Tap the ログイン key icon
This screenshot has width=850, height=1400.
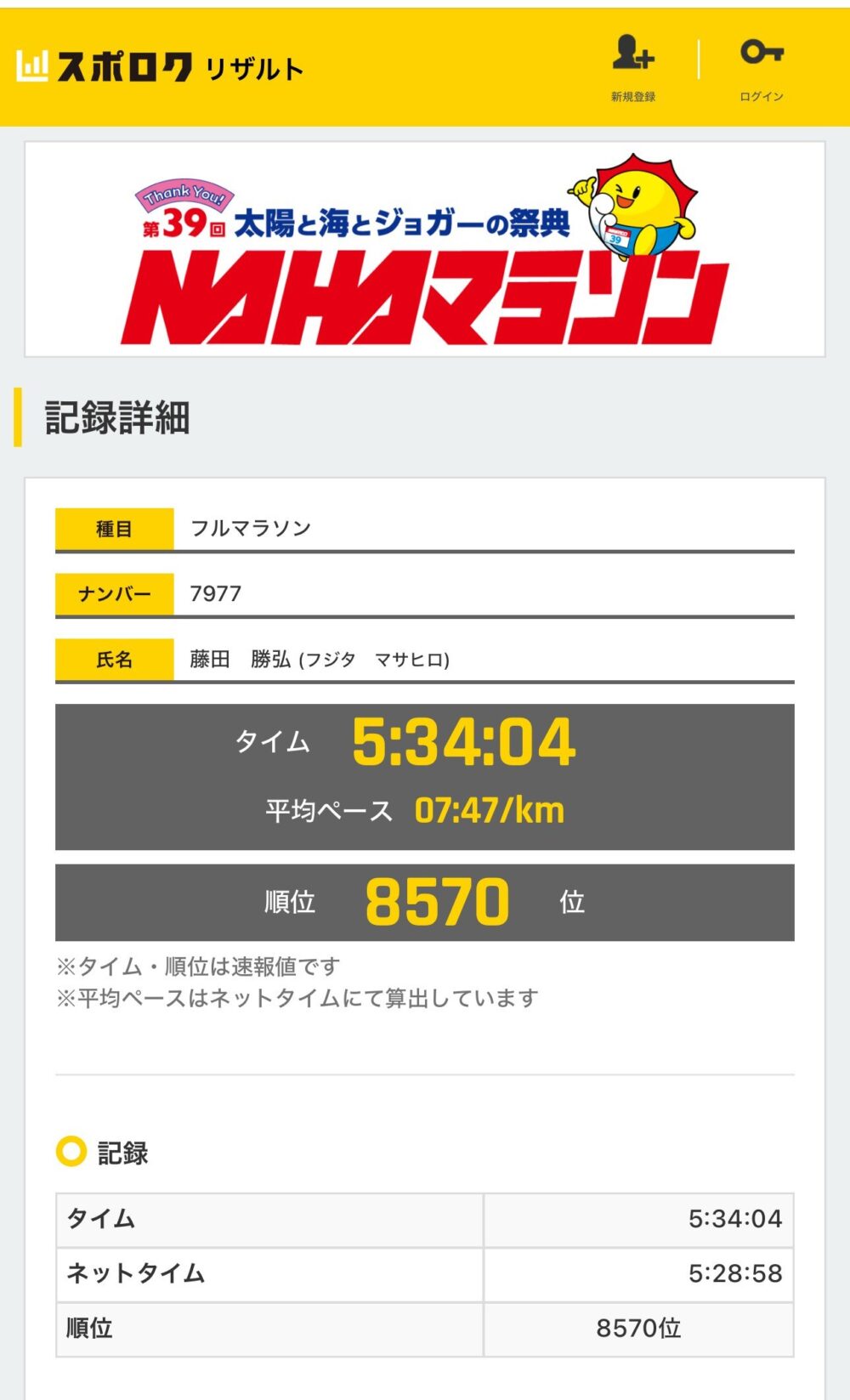tap(761, 53)
